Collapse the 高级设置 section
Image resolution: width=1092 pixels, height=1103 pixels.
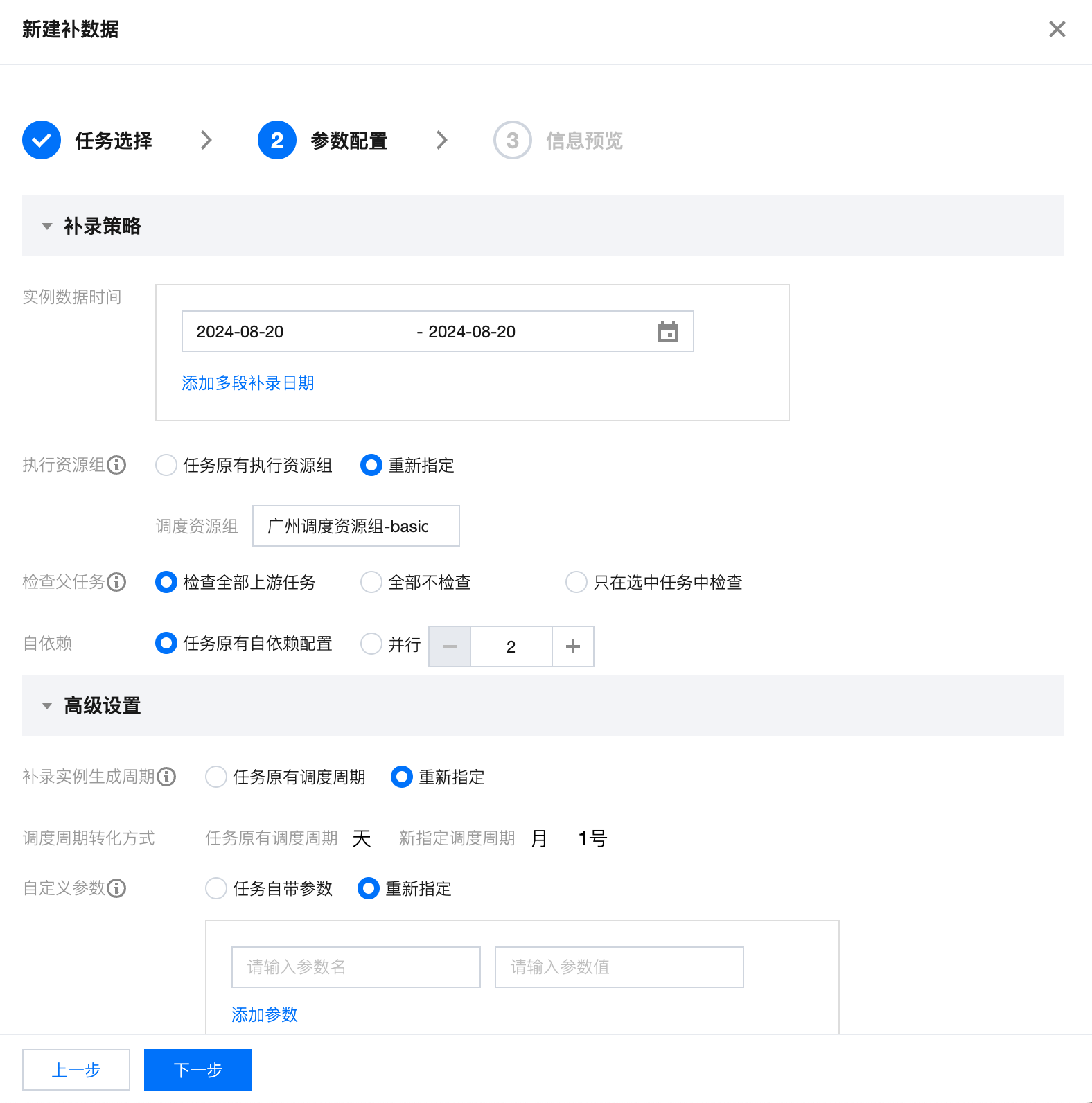(x=47, y=705)
